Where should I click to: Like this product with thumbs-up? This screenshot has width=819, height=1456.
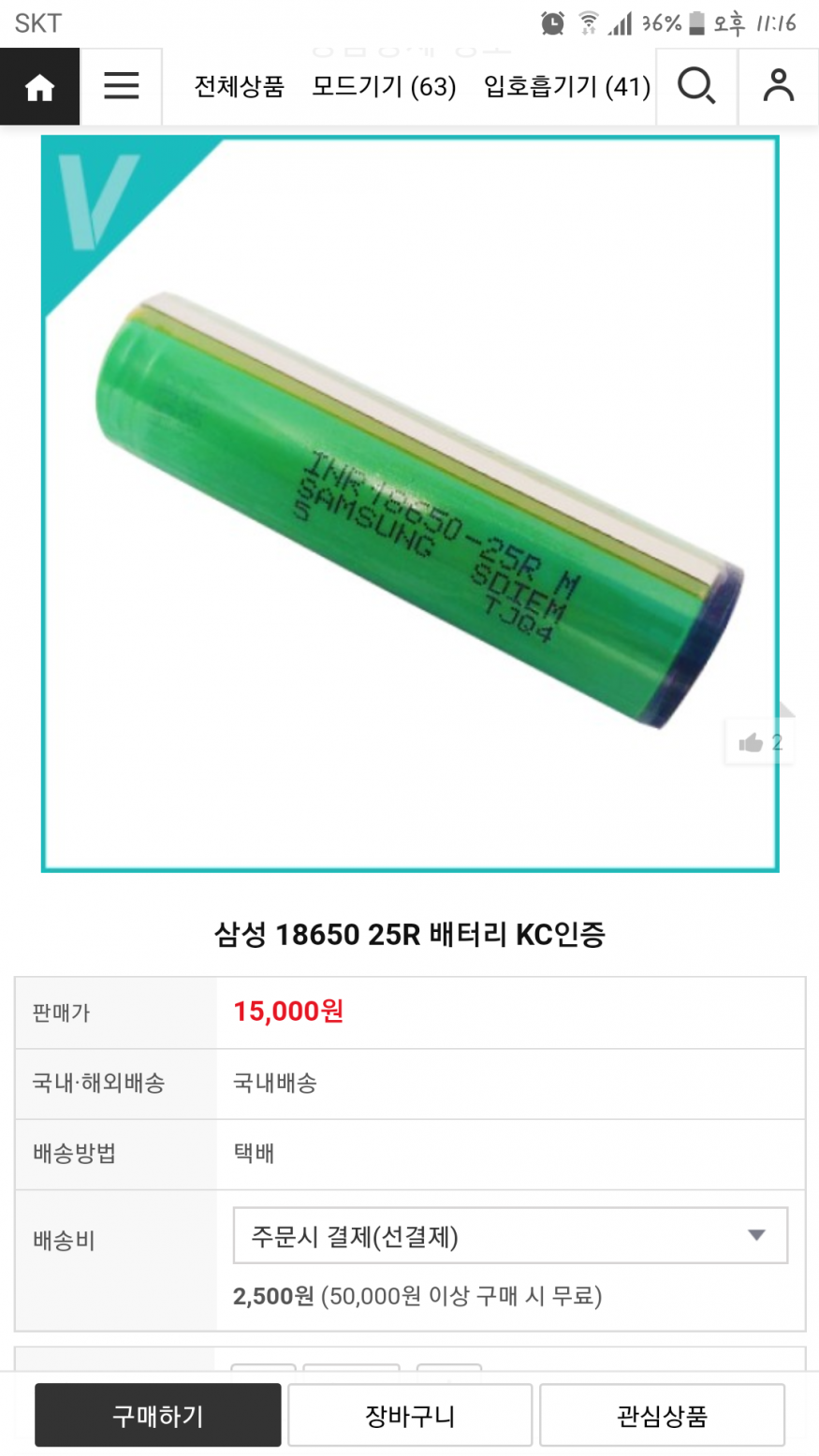(760, 743)
